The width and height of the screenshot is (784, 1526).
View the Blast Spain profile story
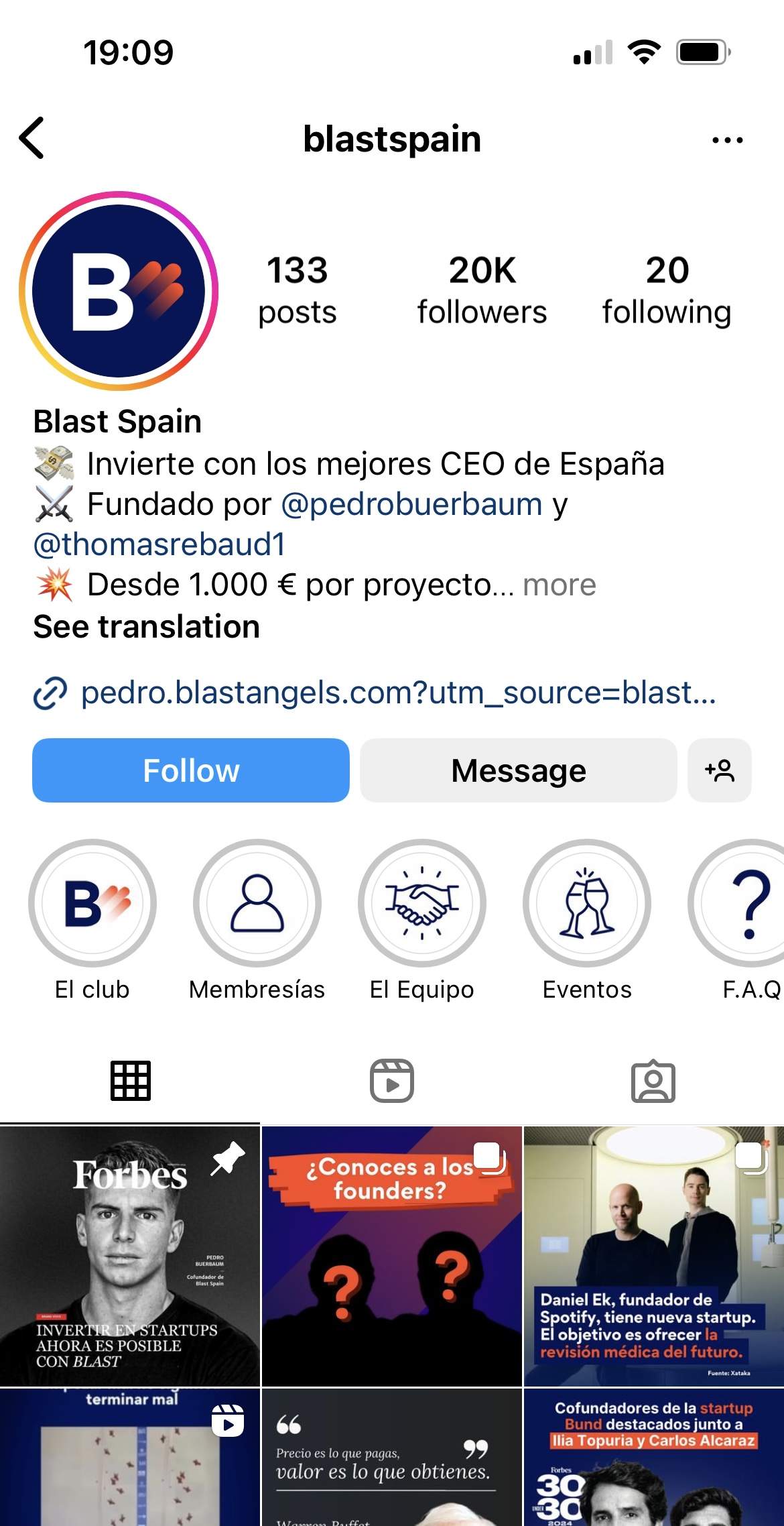click(x=119, y=291)
